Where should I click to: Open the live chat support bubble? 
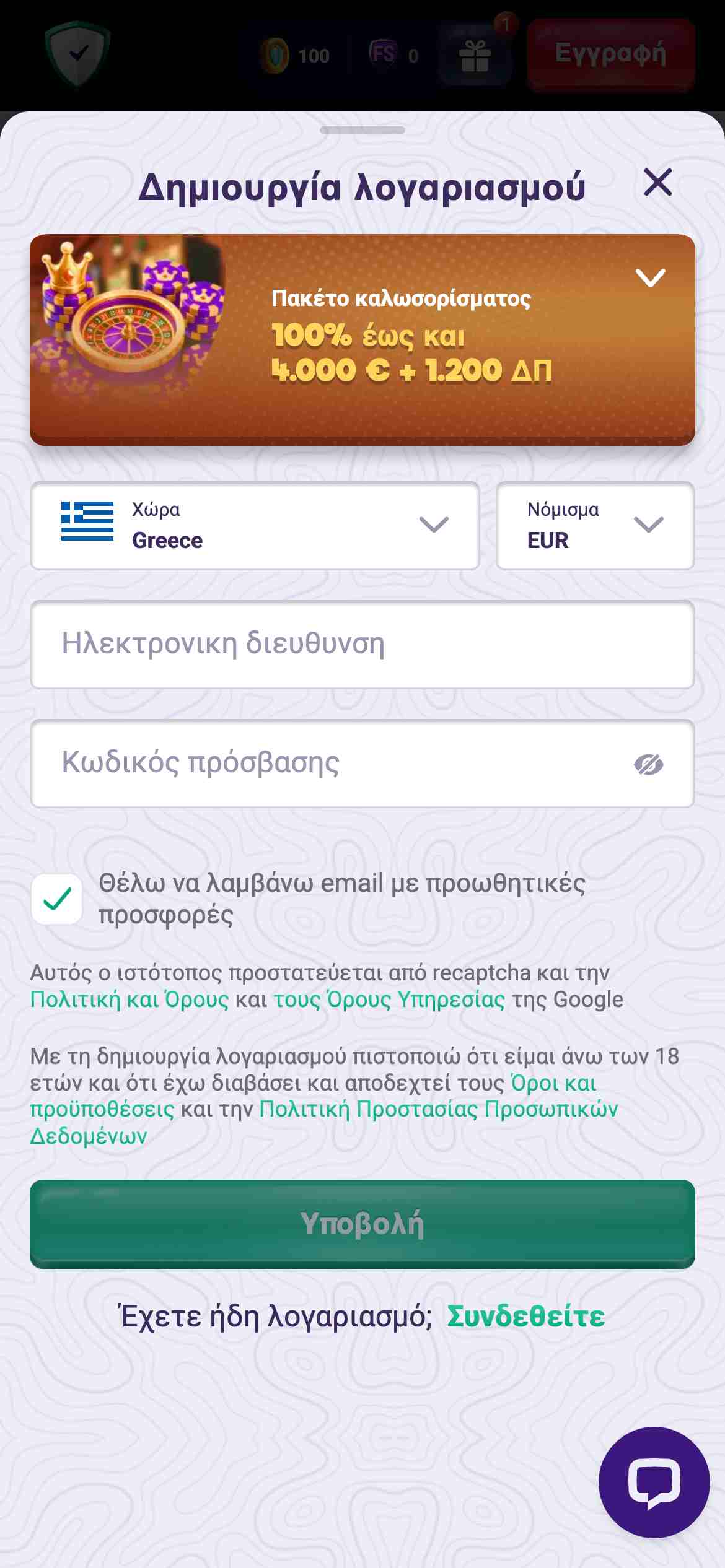pyautogui.click(x=654, y=1483)
